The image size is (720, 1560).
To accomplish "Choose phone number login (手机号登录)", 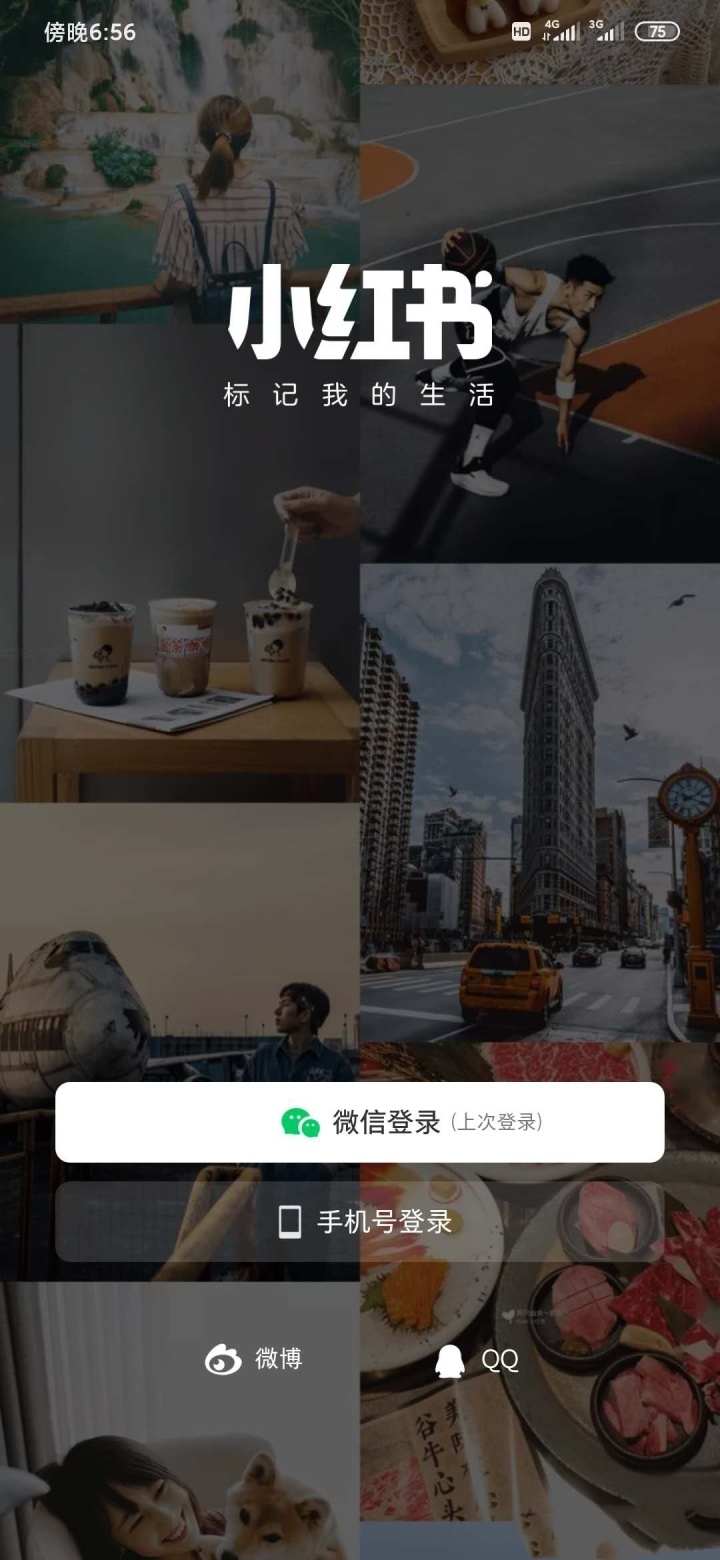I will pos(360,1221).
